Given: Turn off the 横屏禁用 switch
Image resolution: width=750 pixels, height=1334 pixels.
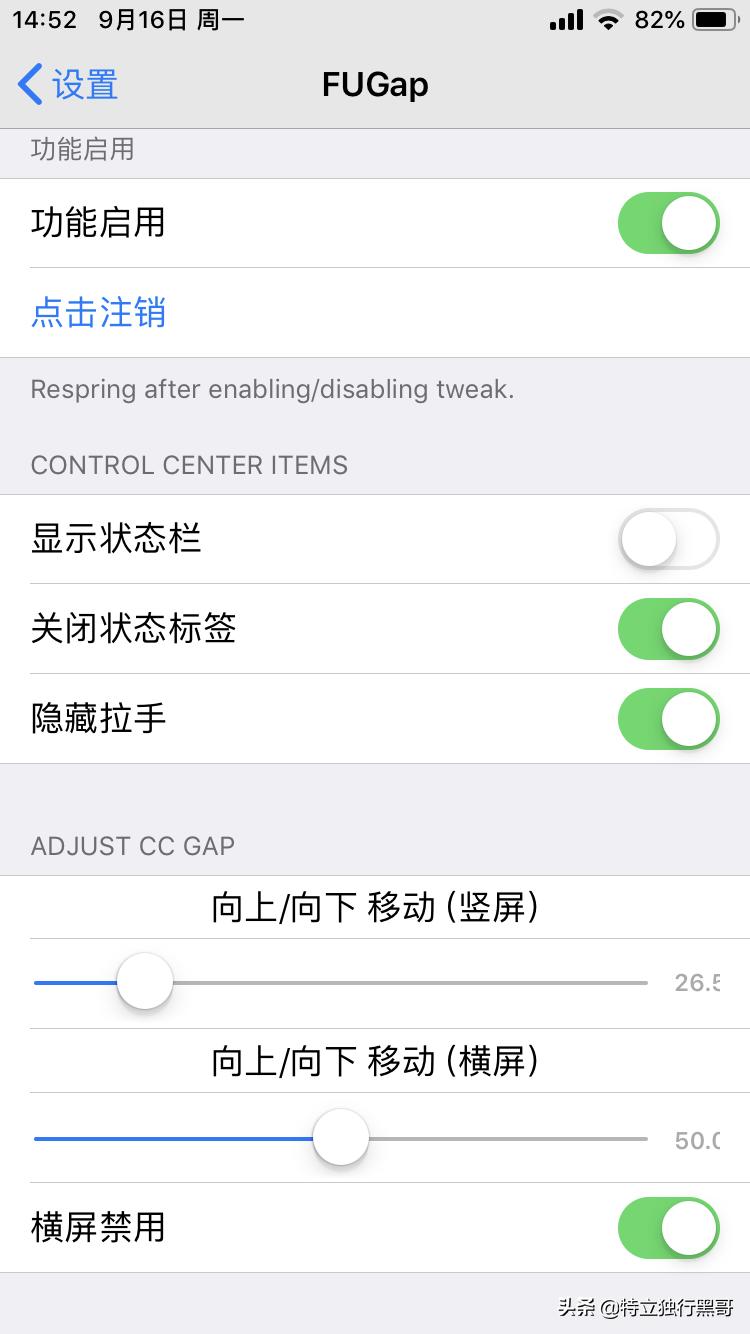Looking at the screenshot, I should pyautogui.click(x=668, y=1227).
